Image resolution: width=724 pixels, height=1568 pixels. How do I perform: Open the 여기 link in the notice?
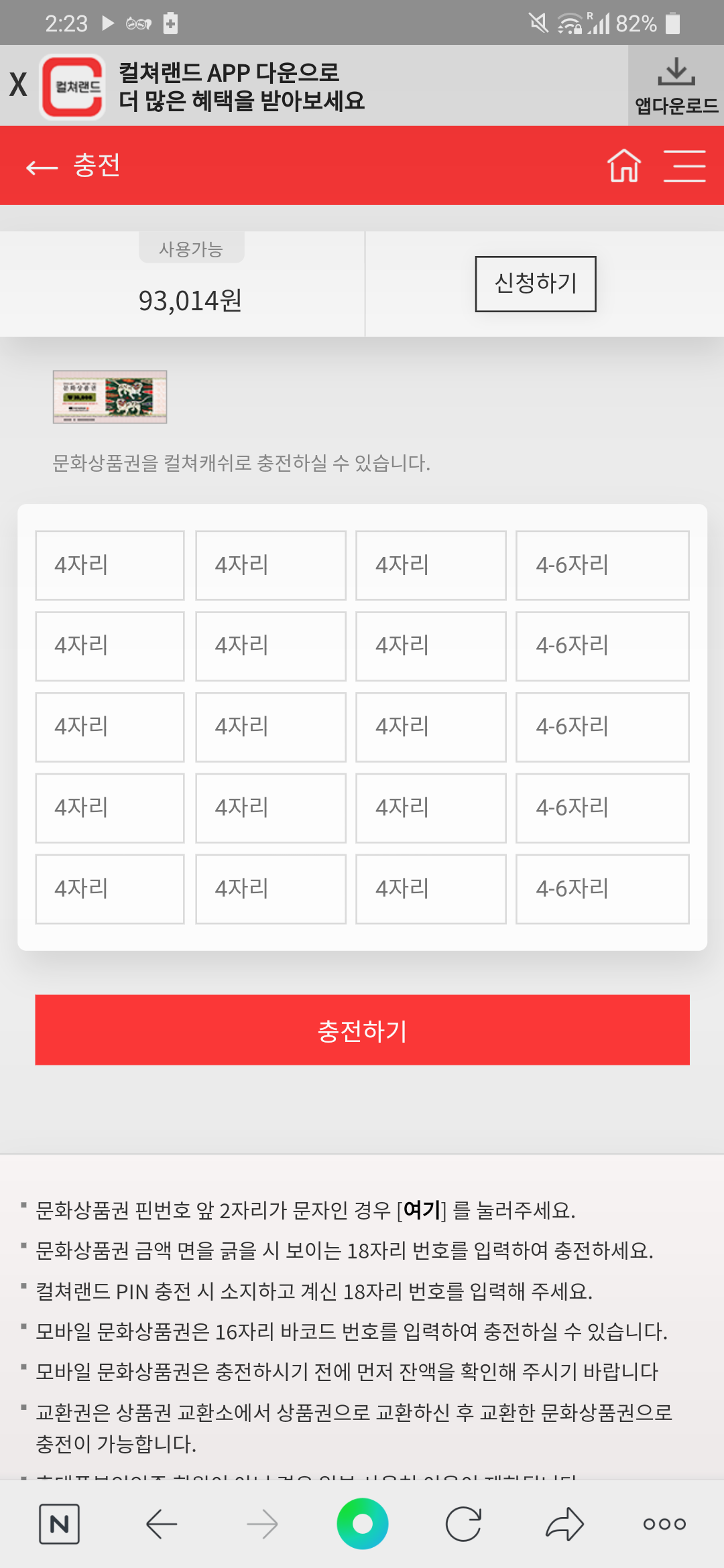pos(422,1210)
